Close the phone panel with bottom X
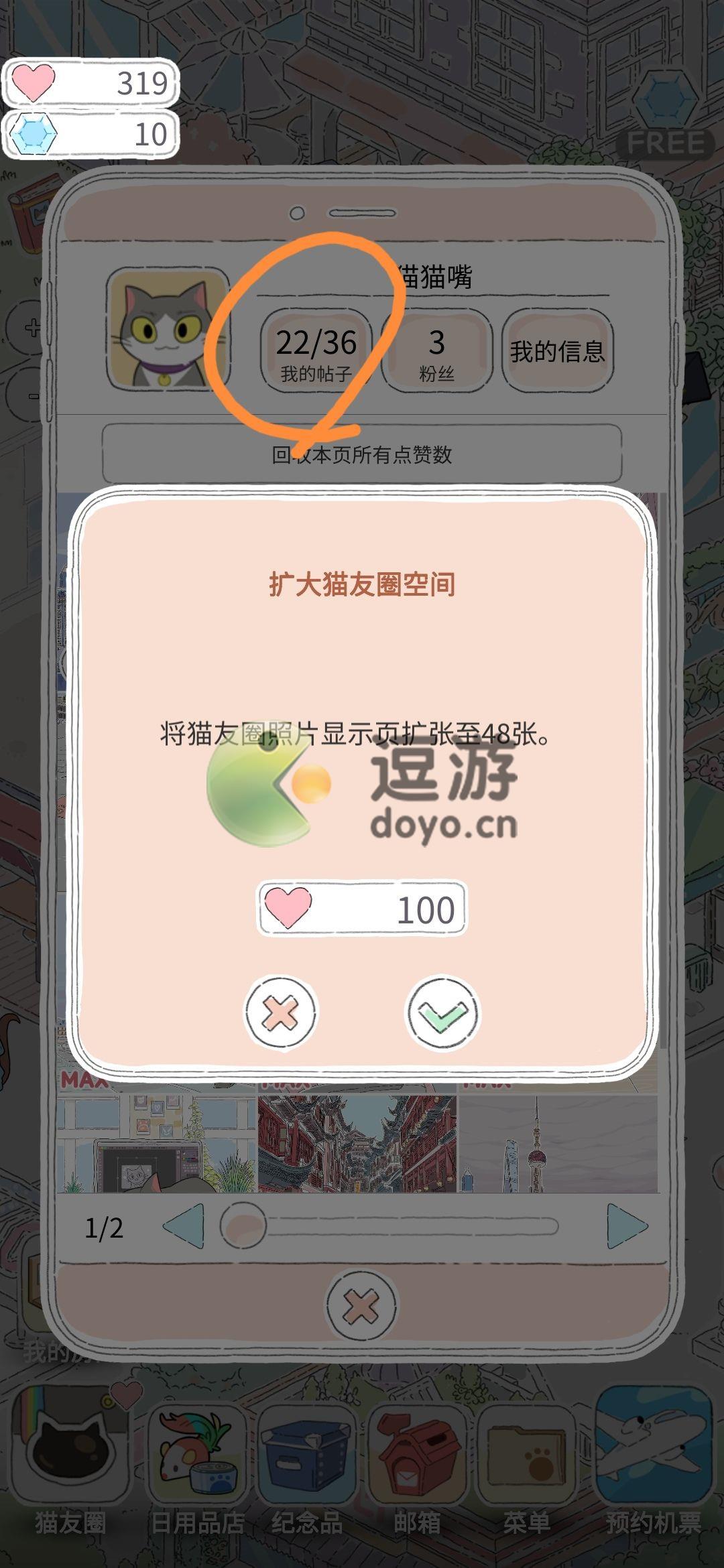The width and height of the screenshot is (724, 1568). coord(361,1305)
